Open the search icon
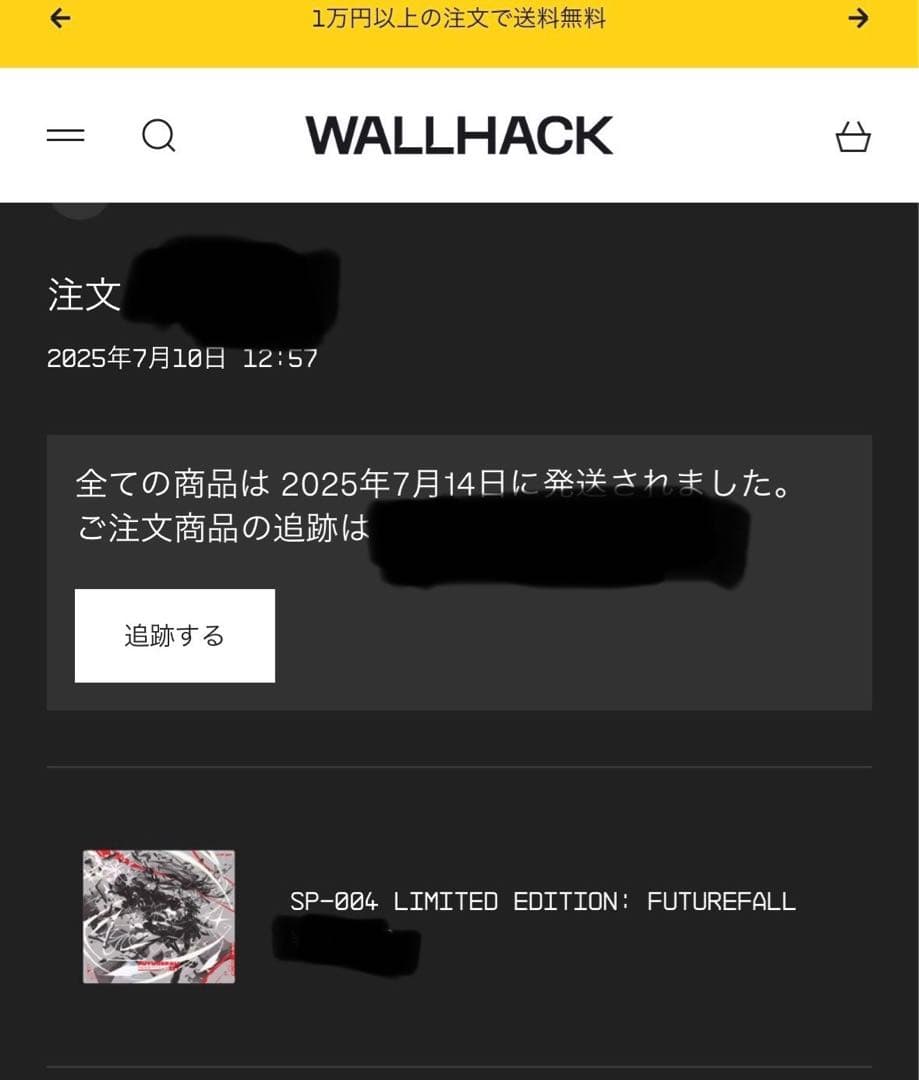Screen dimensions: 919x1080 coord(158,135)
